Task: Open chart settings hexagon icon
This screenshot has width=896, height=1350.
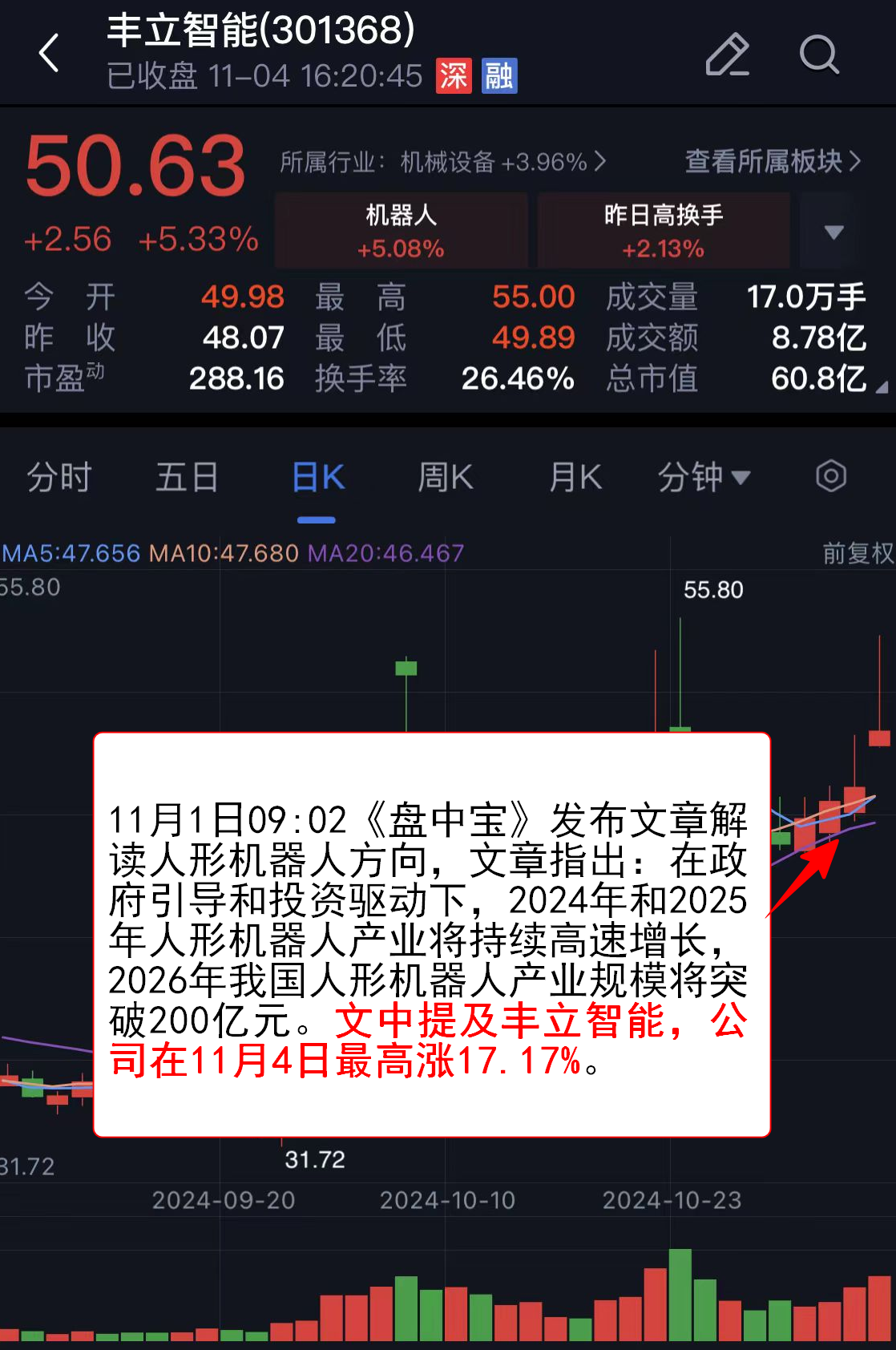Action: (x=830, y=476)
